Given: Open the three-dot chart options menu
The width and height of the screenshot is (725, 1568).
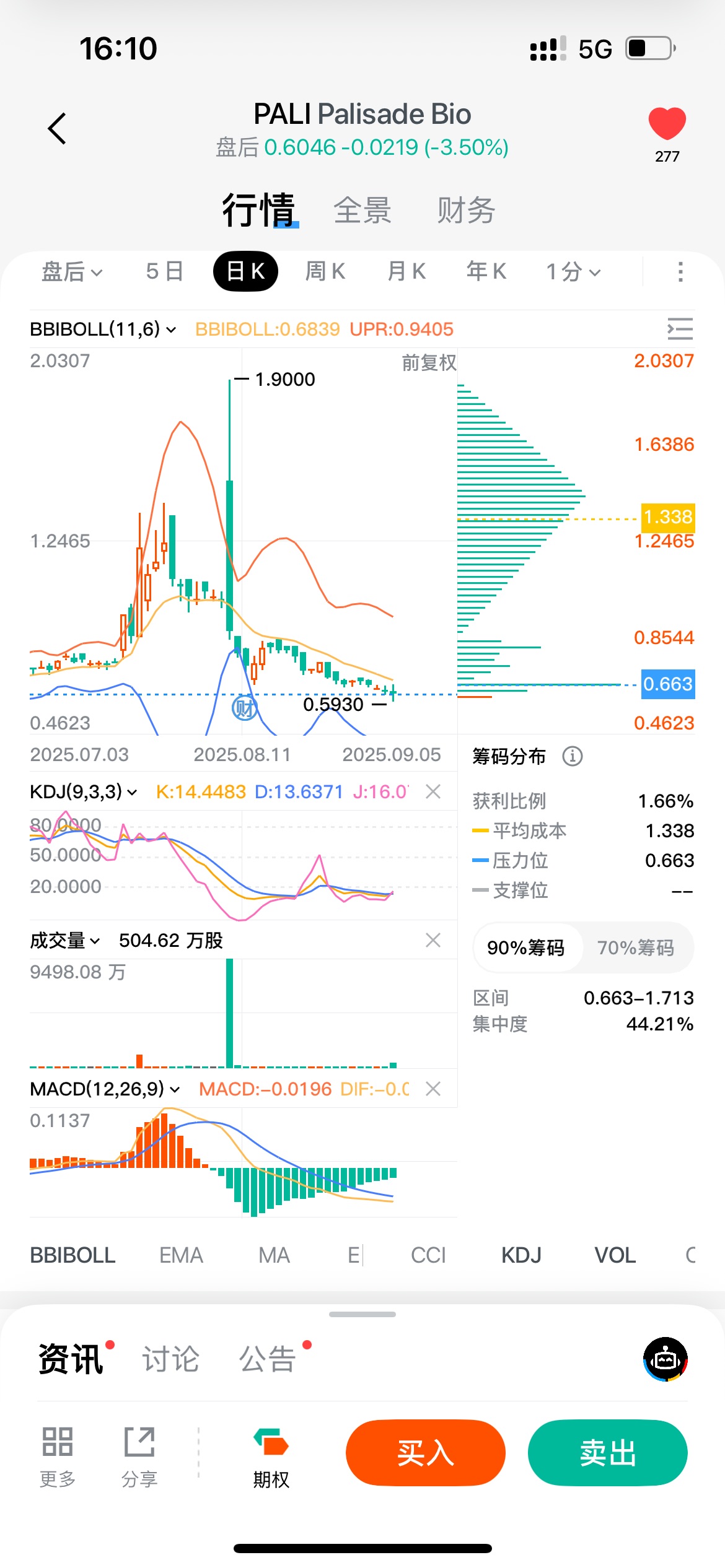Looking at the screenshot, I should coord(680,271).
